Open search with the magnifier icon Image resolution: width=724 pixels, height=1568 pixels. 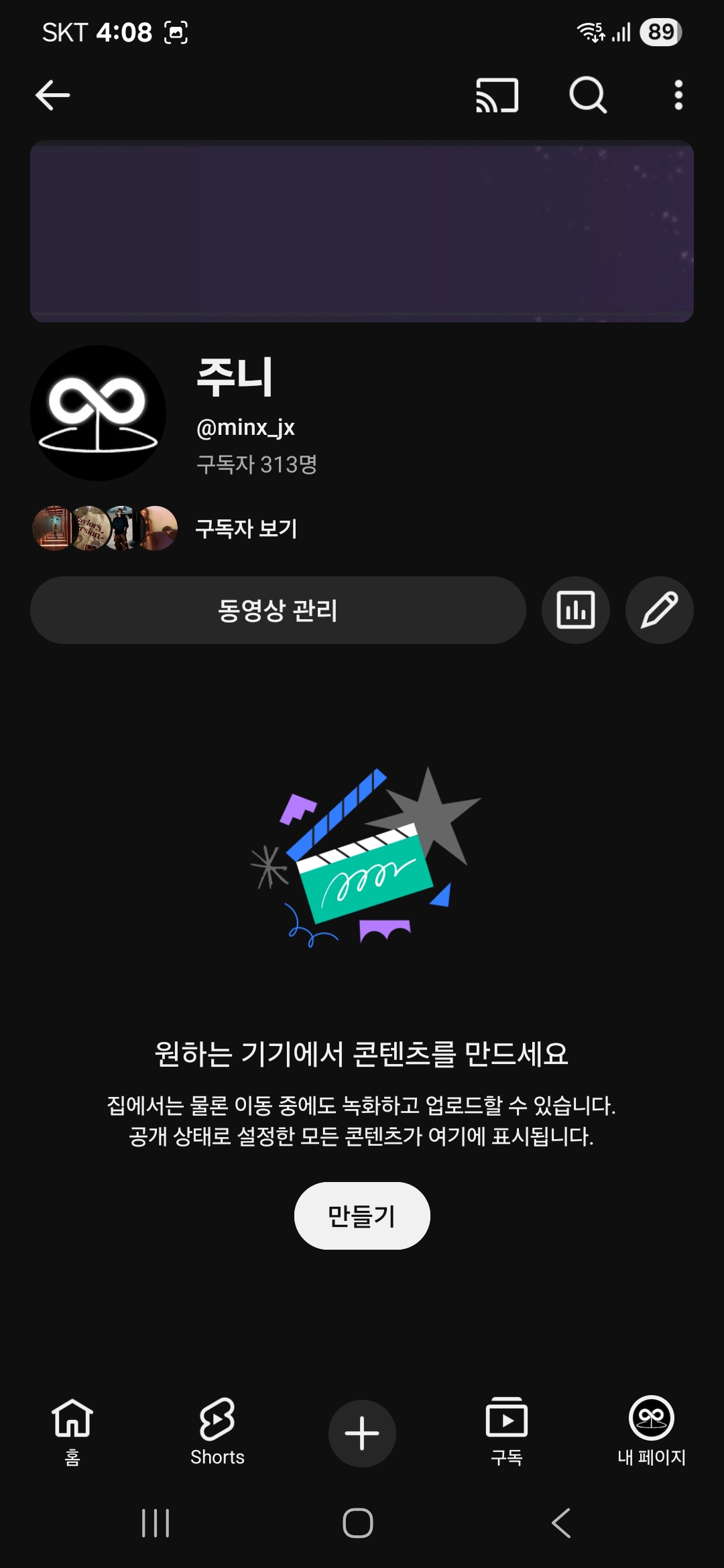(588, 95)
